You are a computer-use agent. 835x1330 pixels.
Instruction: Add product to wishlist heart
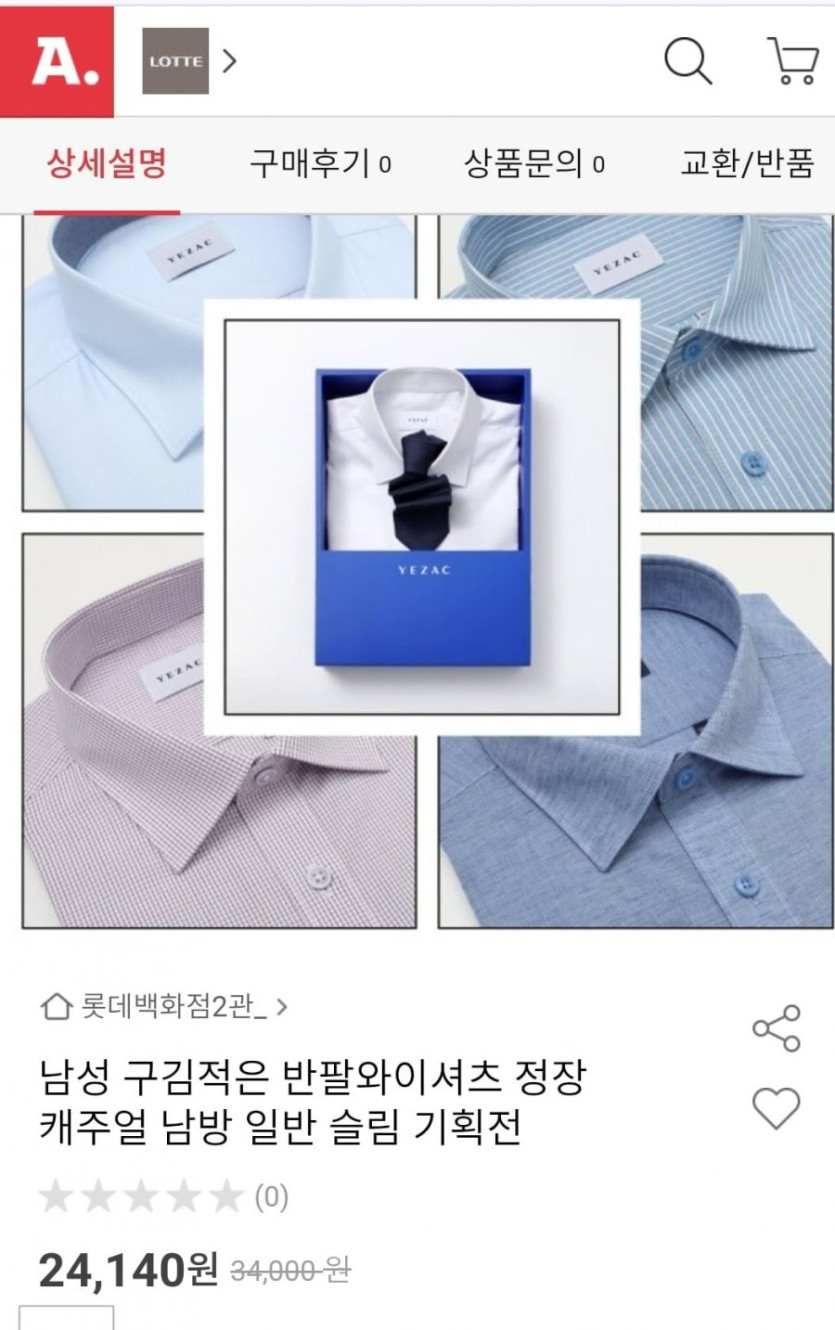pos(776,1108)
